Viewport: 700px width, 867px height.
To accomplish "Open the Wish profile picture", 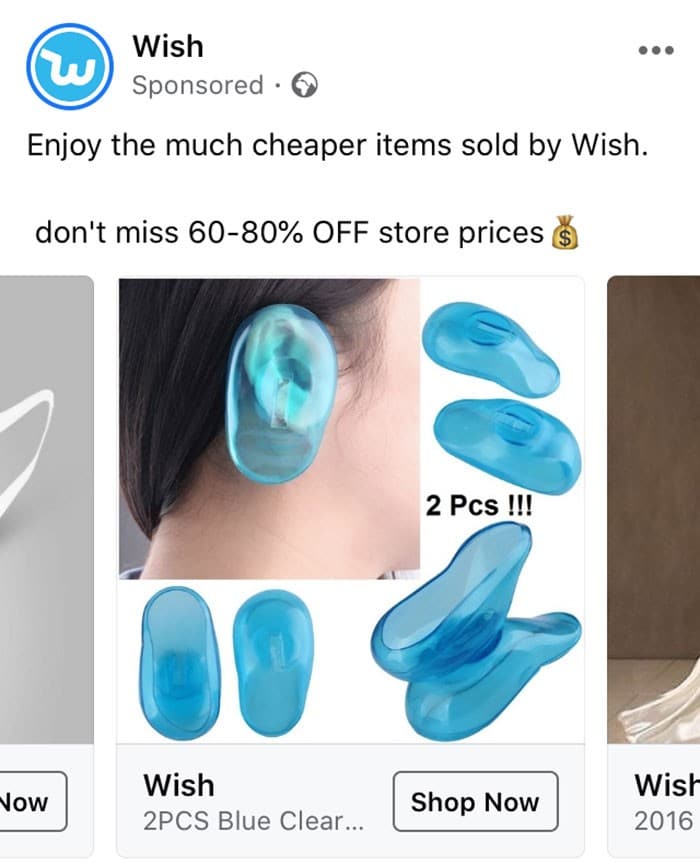I will pyautogui.click(x=68, y=66).
